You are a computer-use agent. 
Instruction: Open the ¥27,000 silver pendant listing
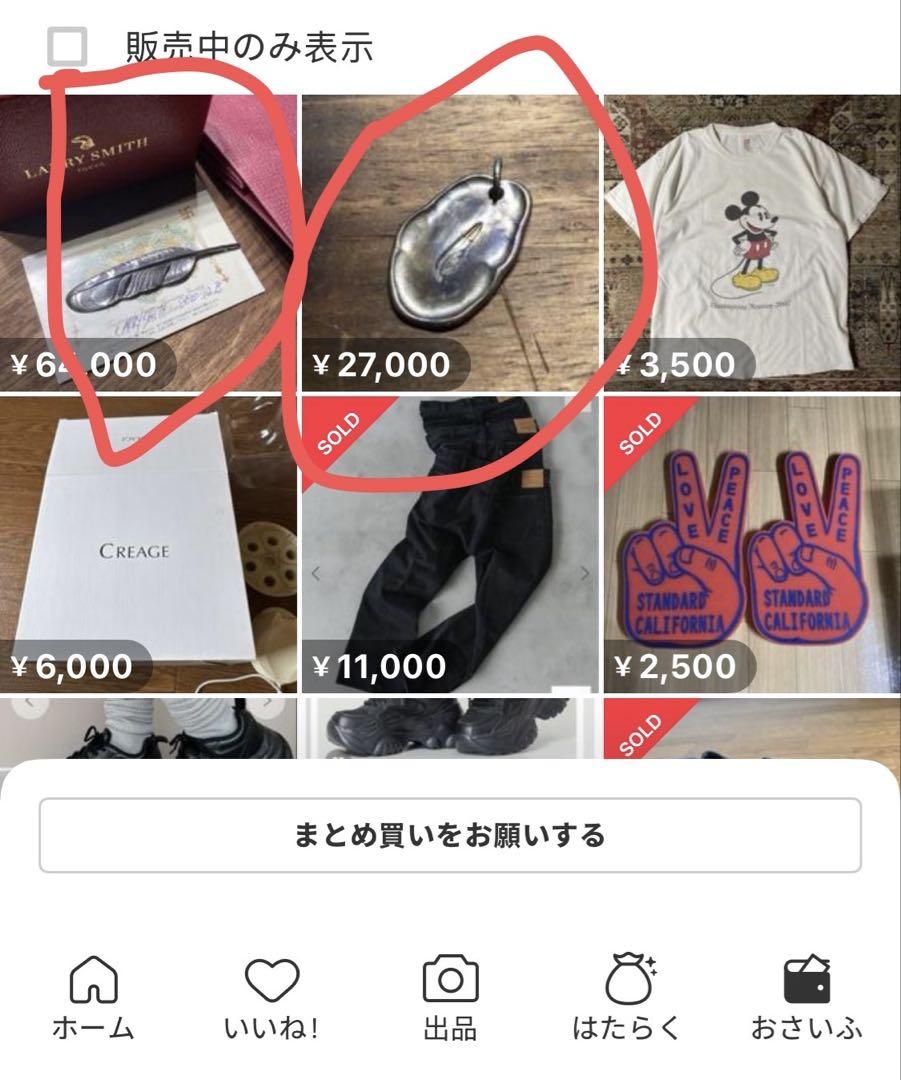click(450, 245)
